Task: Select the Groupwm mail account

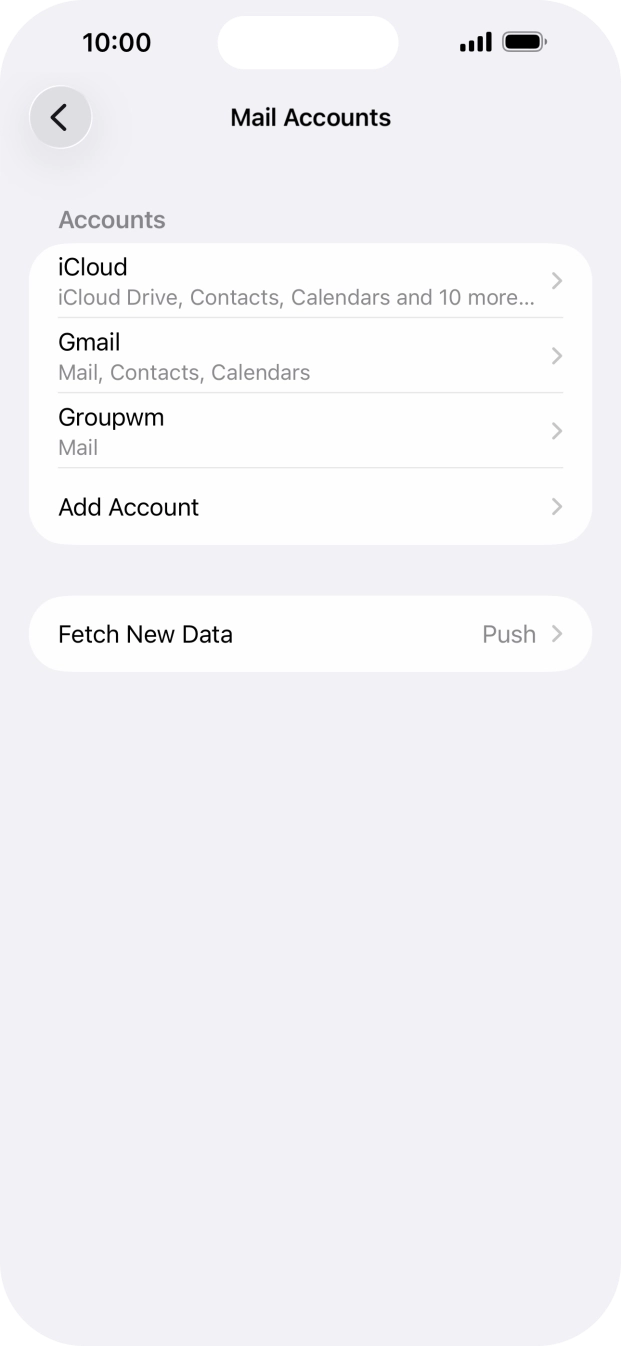Action: tap(310, 431)
